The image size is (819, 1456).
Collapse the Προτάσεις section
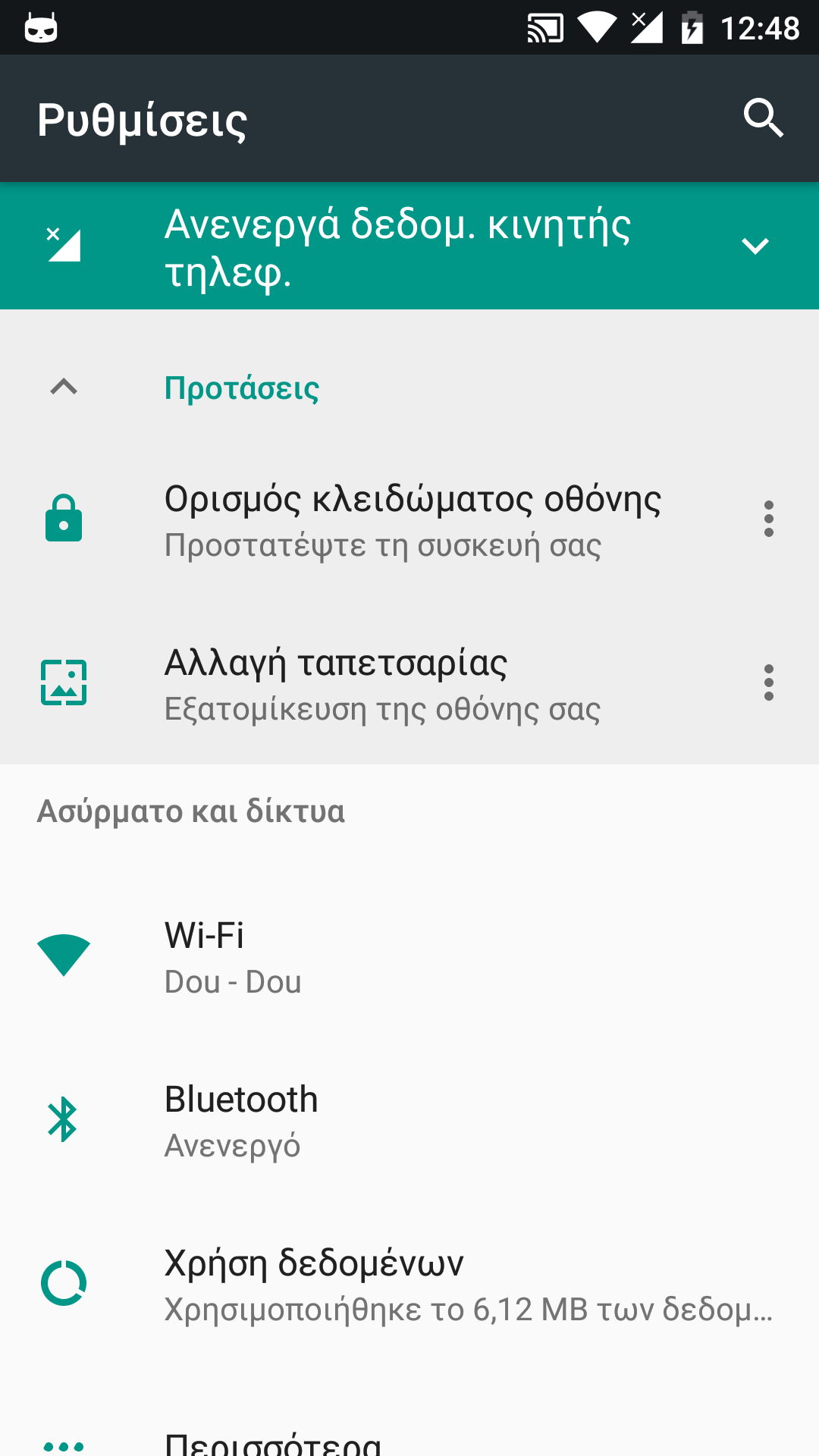click(x=64, y=388)
